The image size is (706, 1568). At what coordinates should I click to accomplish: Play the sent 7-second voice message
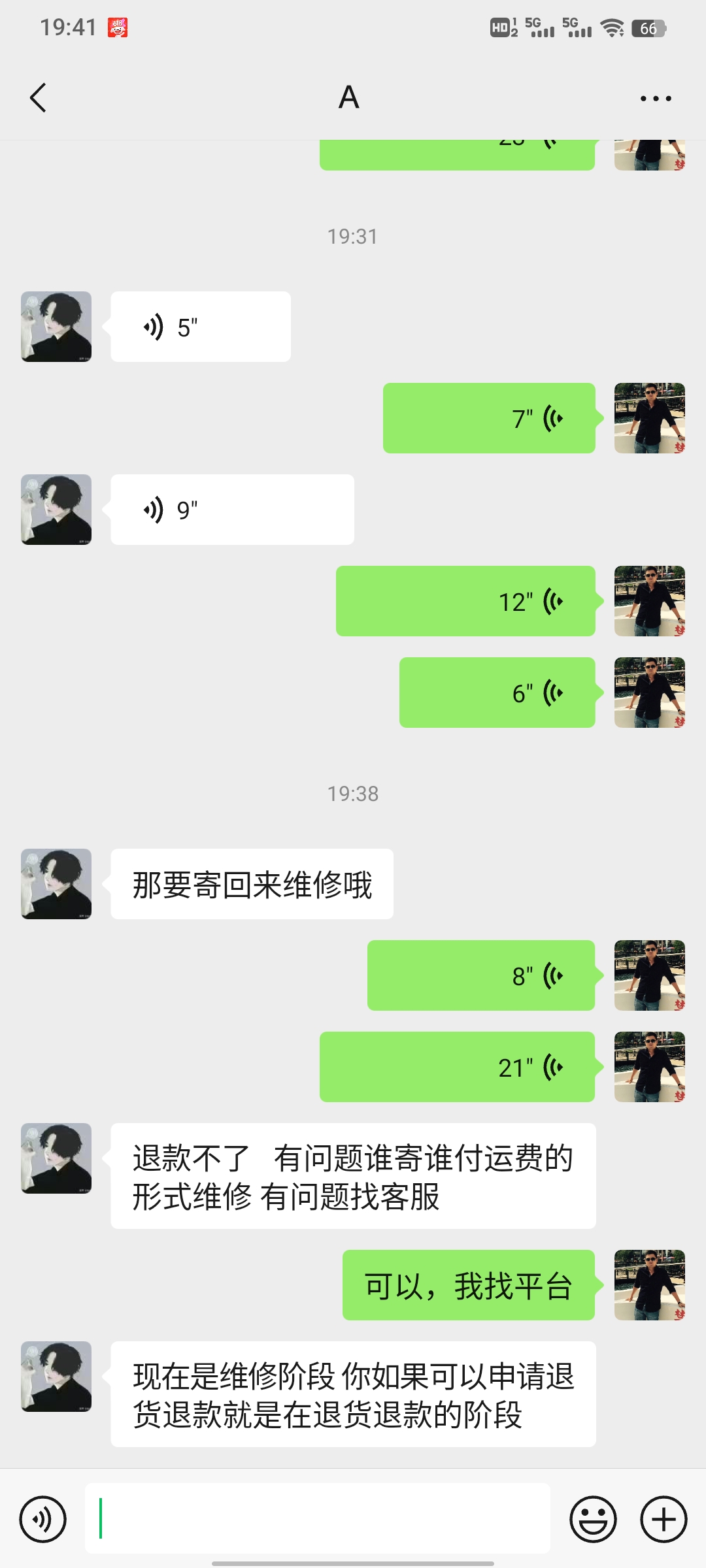tap(488, 418)
